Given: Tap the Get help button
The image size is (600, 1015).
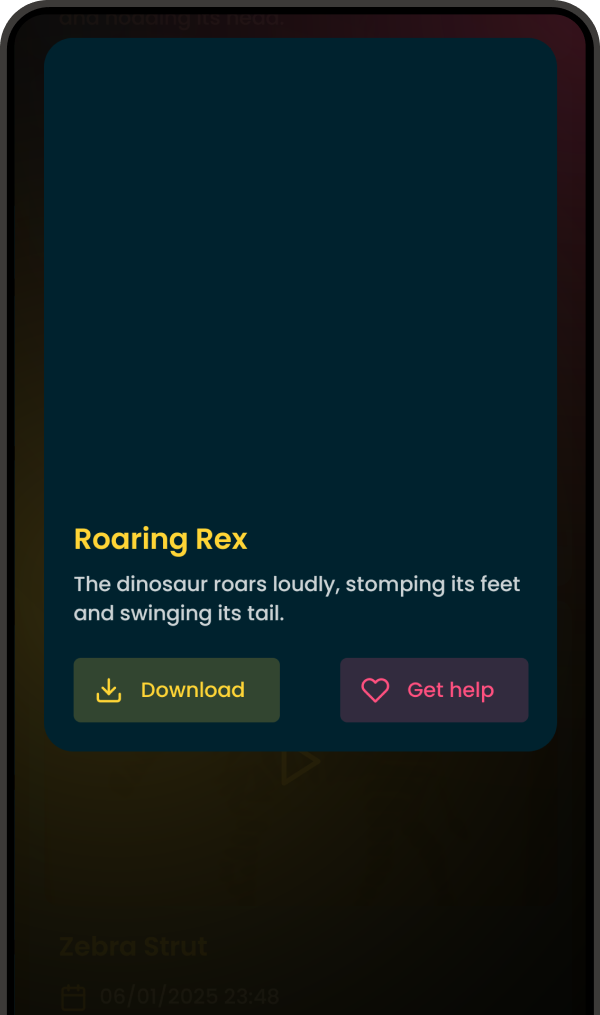Looking at the screenshot, I should click(x=433, y=690).
